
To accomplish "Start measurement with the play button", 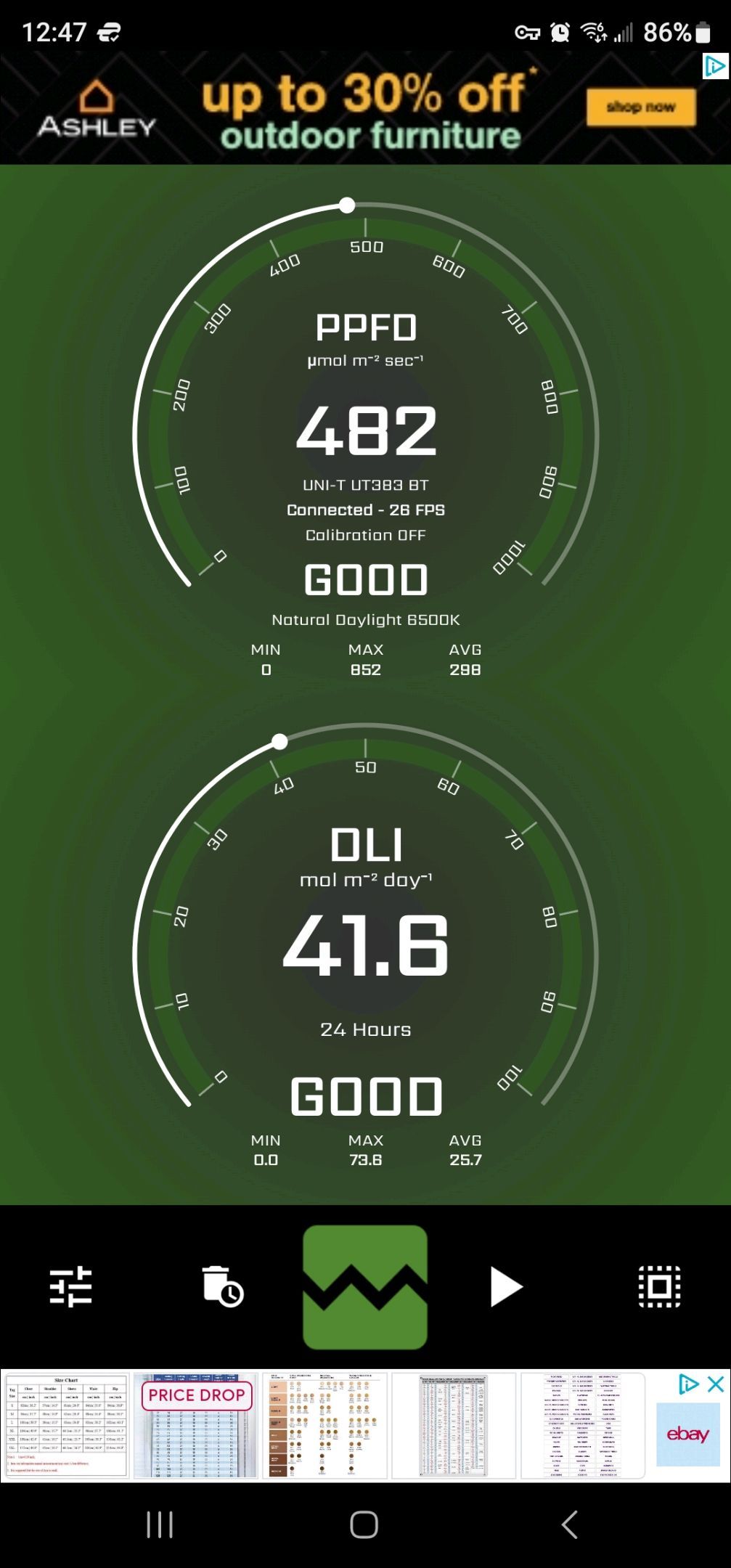I will pyautogui.click(x=505, y=1286).
